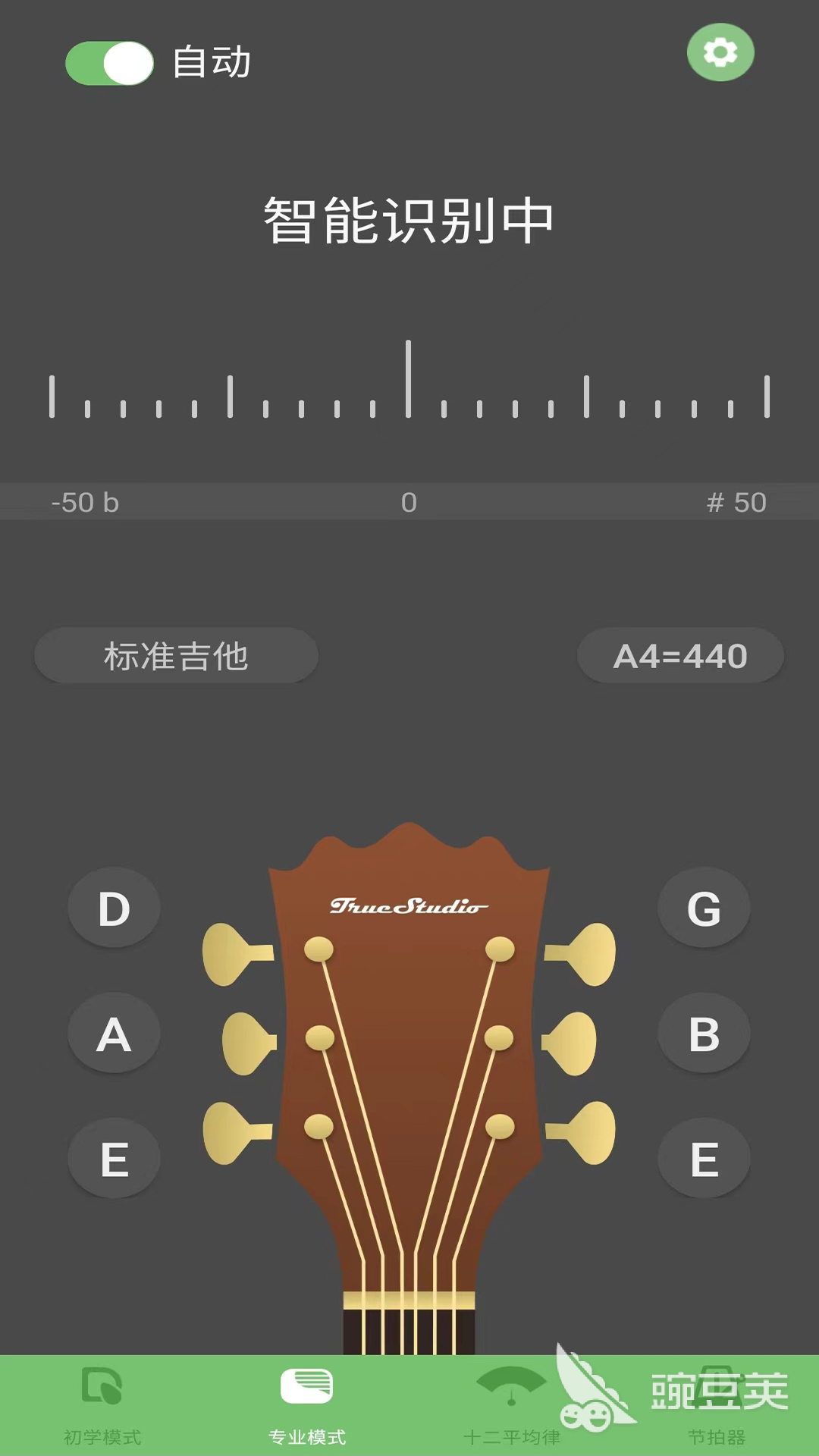Screen dimensions: 819x1456
Task: Select the low E string beneath A
Action: point(114,1159)
